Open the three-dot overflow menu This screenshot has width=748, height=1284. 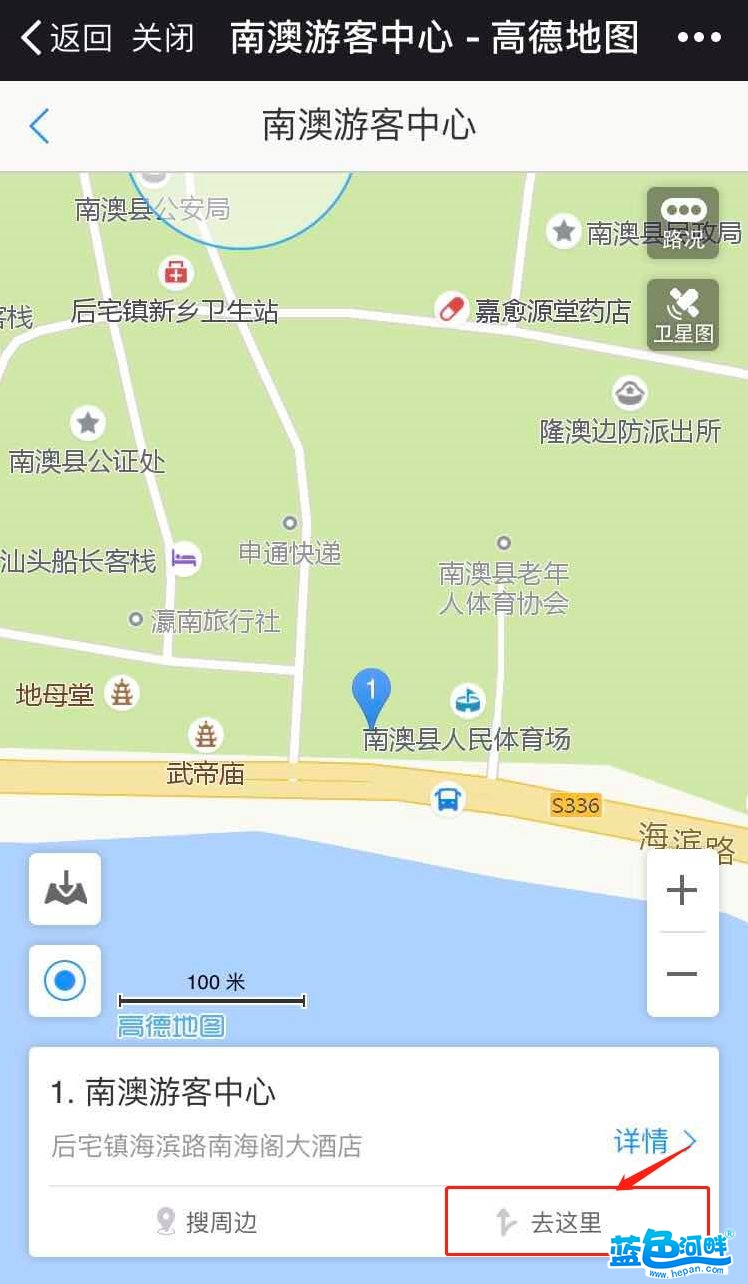point(698,39)
